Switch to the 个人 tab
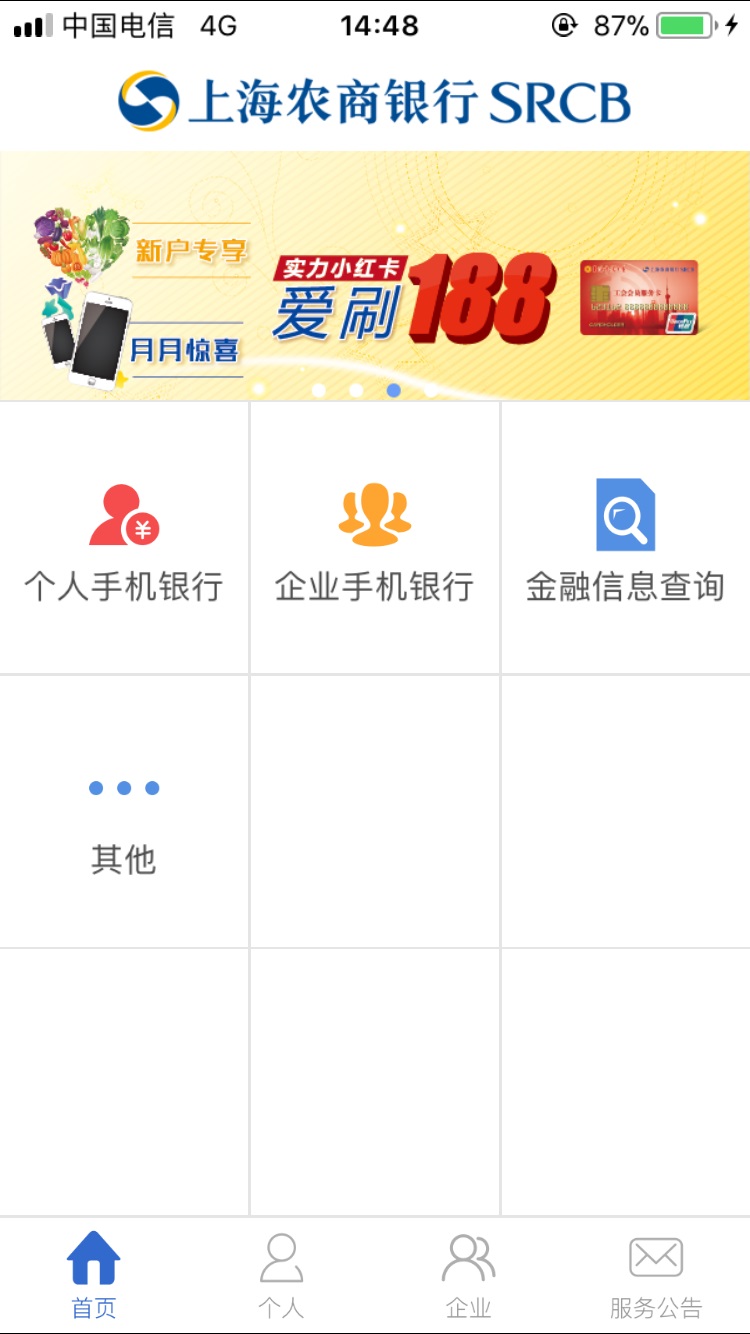 [281, 1275]
